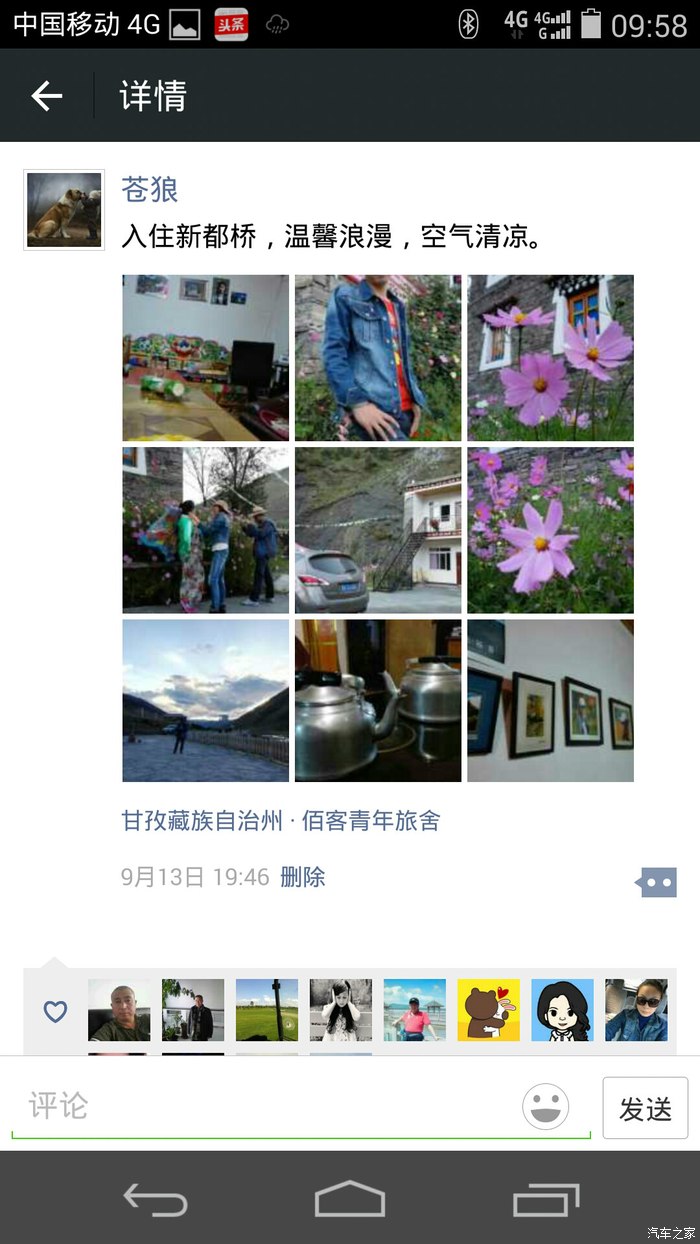Open the brown bear avatar liker's profile
This screenshot has height=1244, width=700.
(x=488, y=1010)
